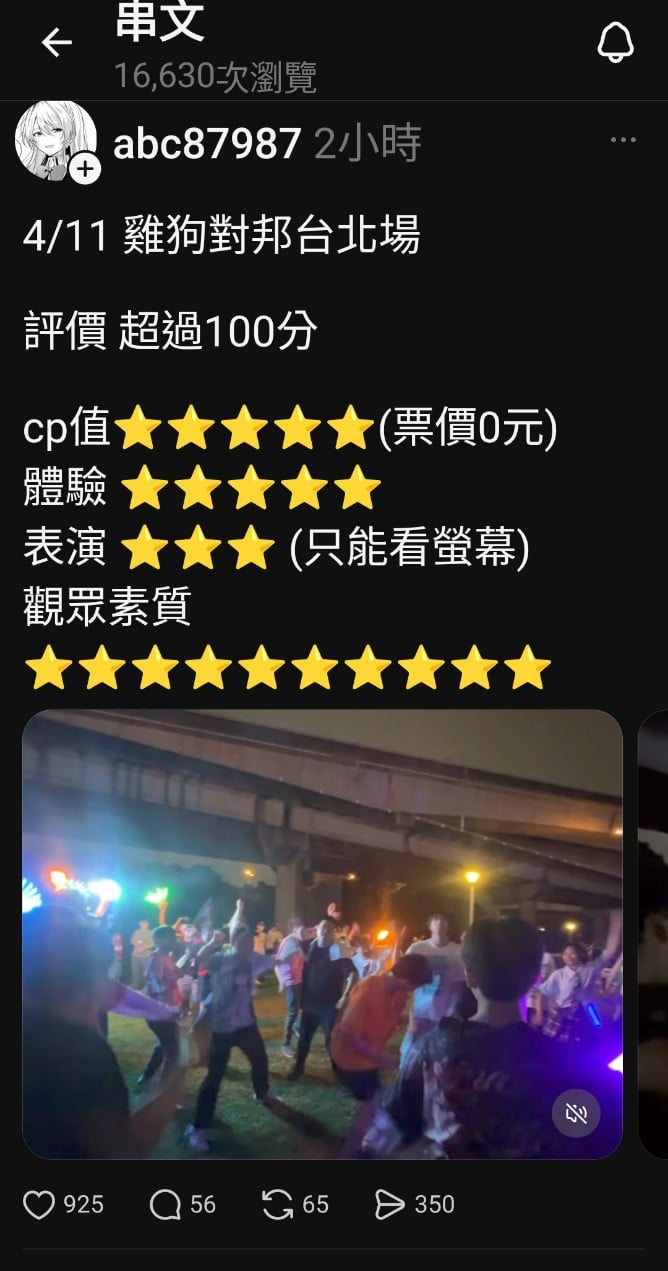Open the comments on this post
668x1271 pixels.
(165, 1205)
